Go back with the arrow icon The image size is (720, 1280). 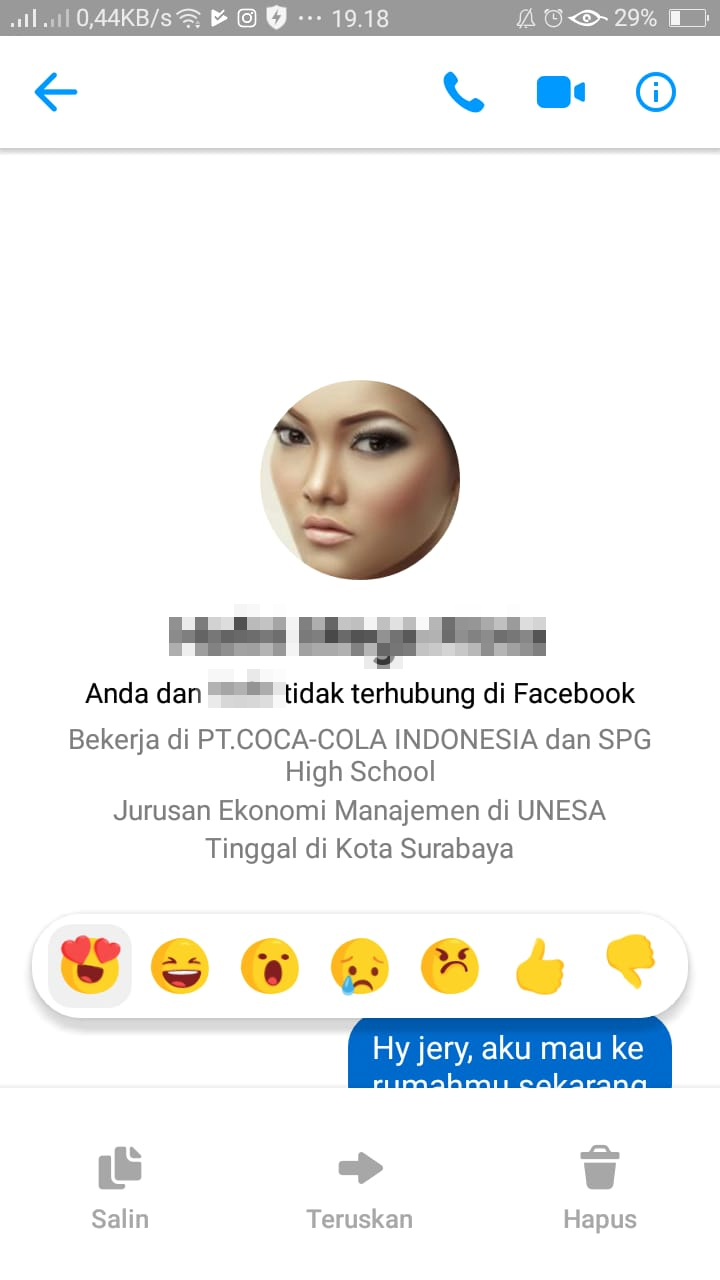point(56,93)
